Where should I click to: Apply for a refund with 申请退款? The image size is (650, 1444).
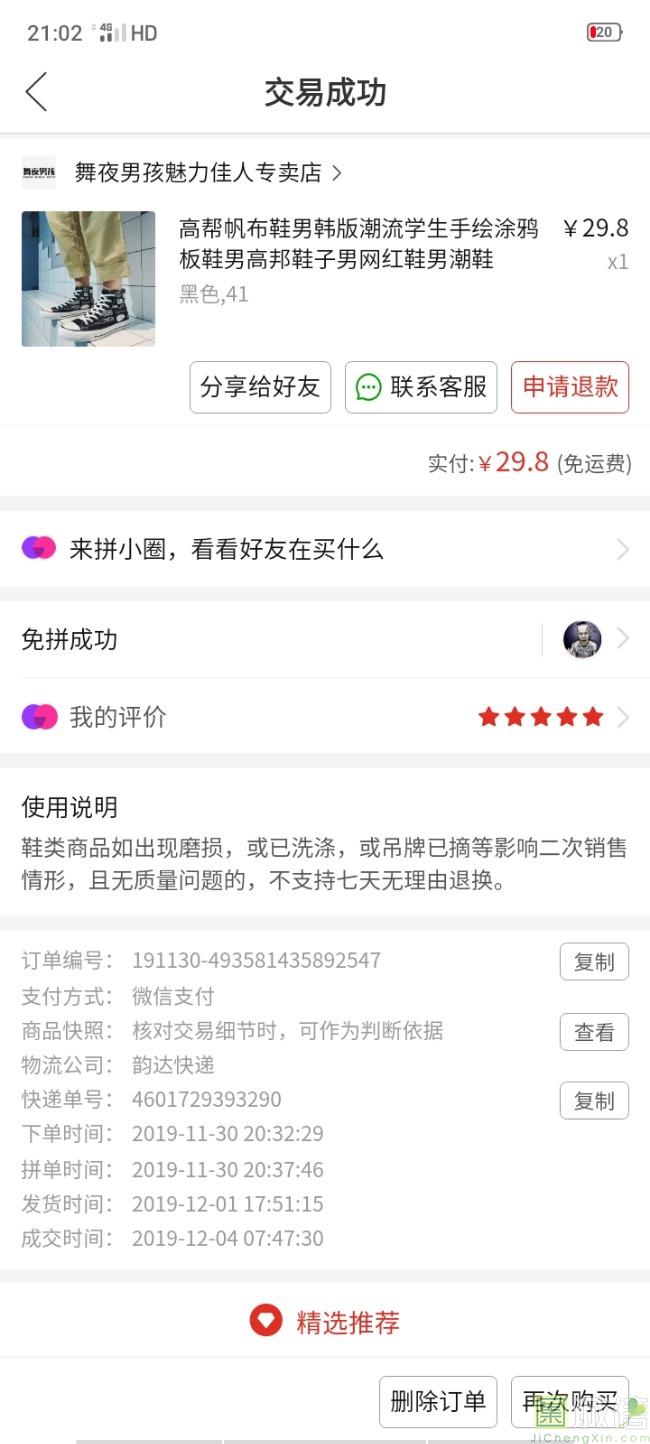tap(570, 387)
